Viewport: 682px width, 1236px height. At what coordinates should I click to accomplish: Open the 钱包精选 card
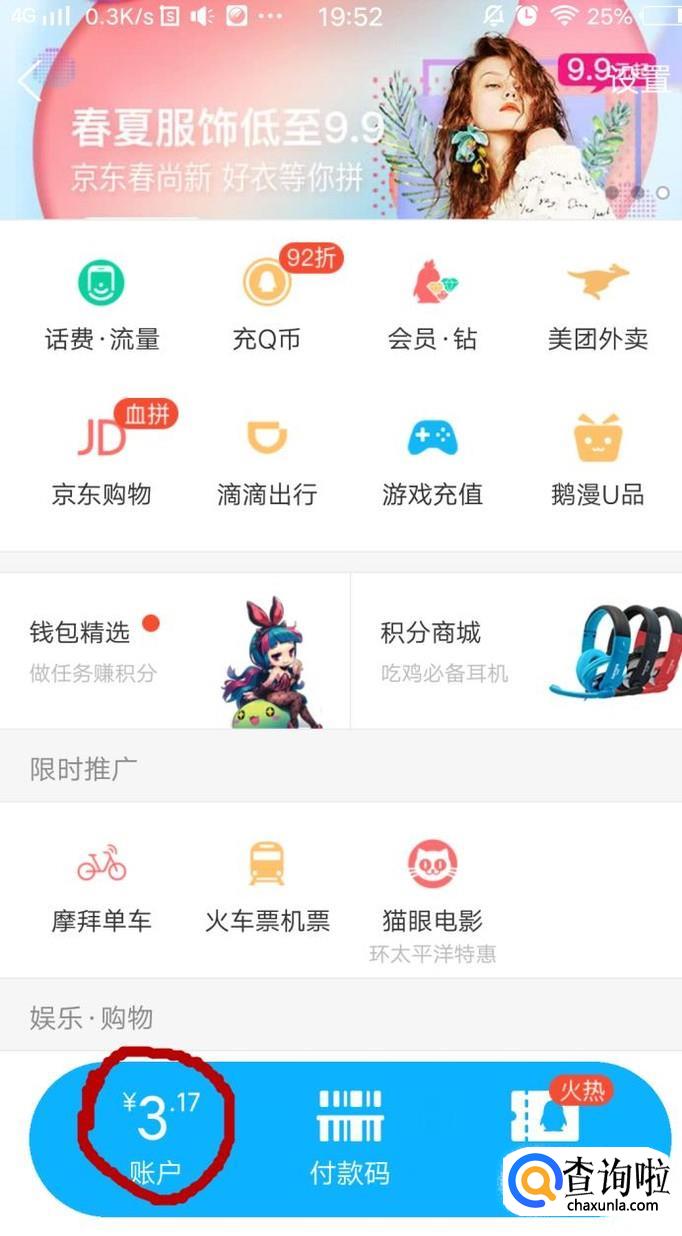(x=175, y=651)
